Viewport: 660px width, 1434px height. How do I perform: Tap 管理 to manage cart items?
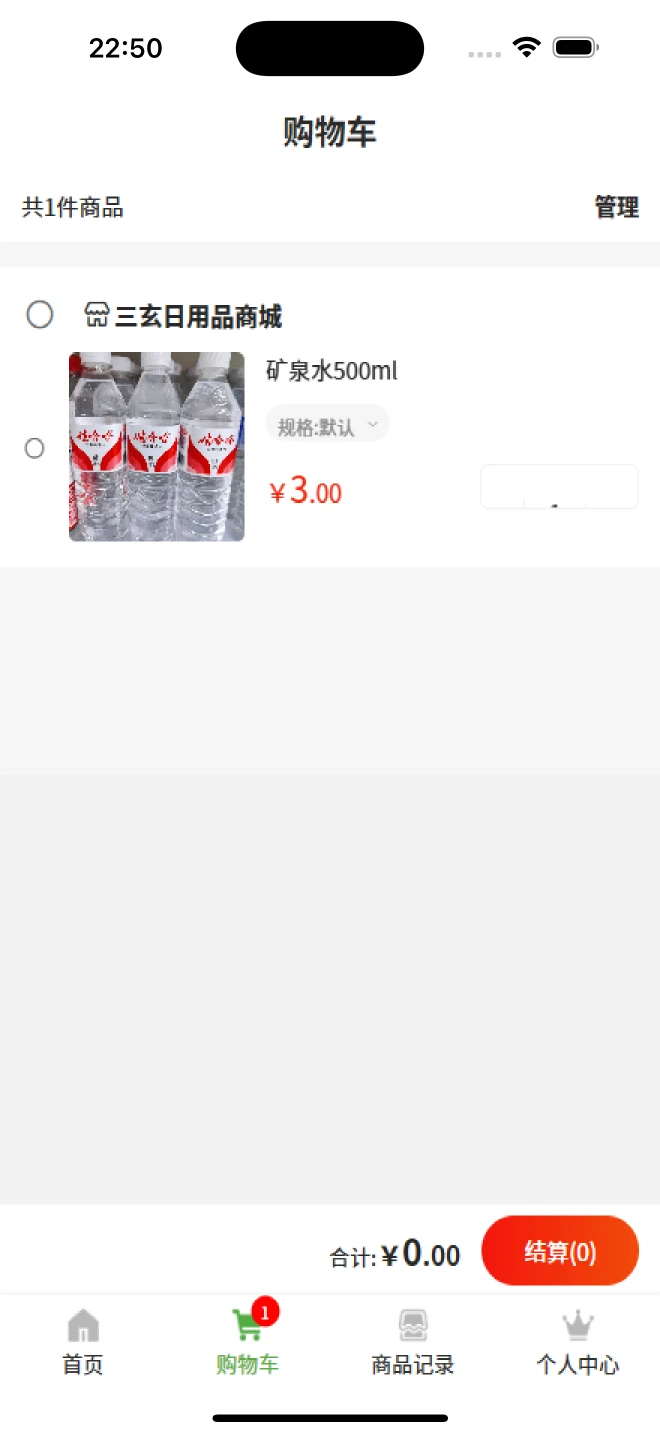[616, 207]
